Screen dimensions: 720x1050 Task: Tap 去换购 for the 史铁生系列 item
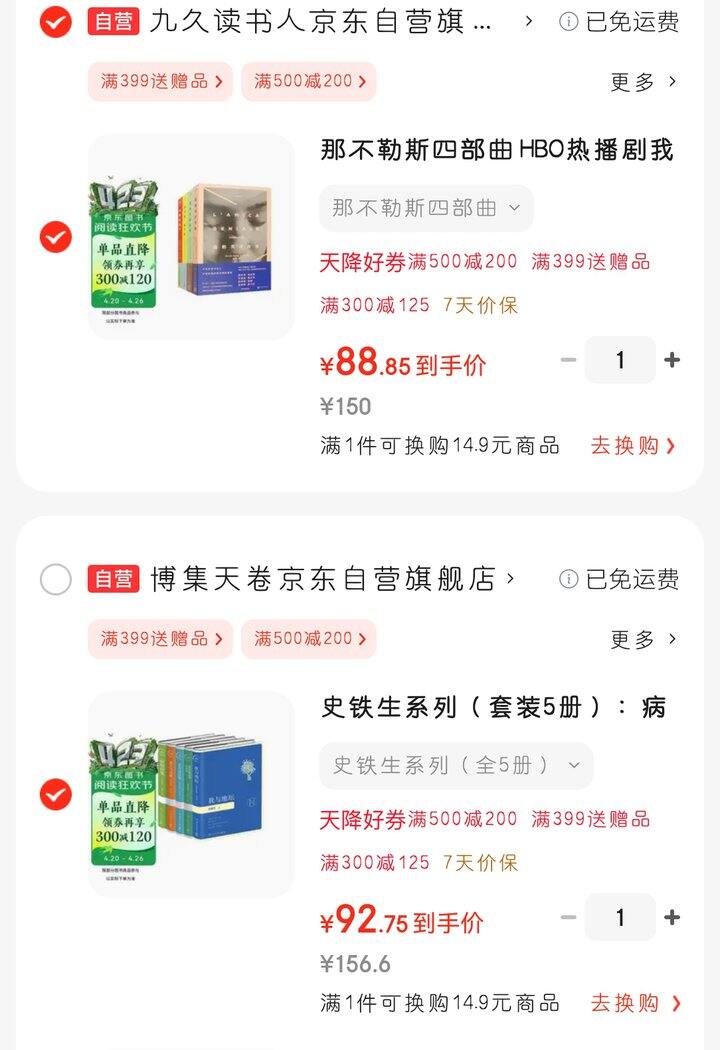(634, 1003)
